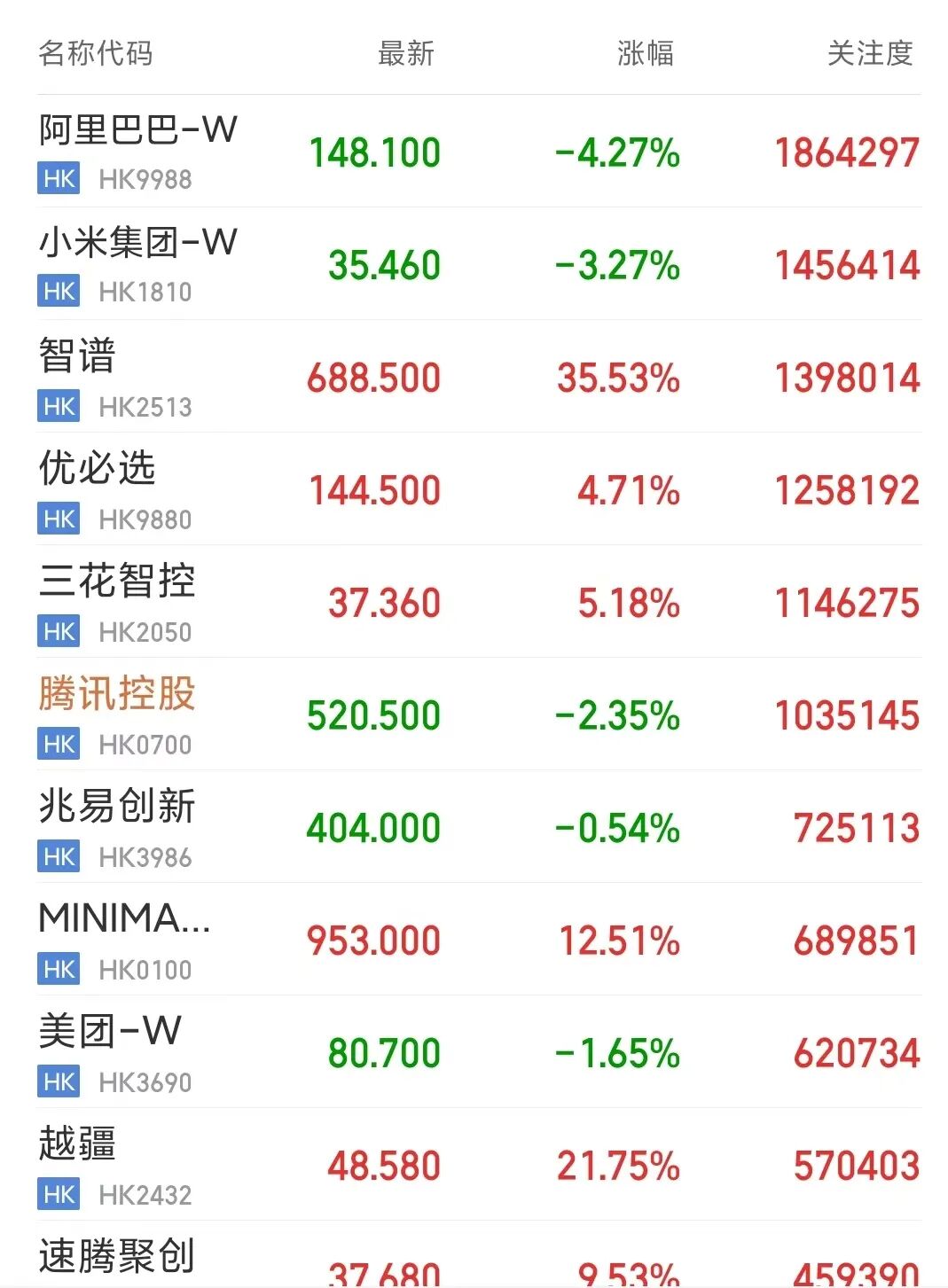Click the red price 953.000 of MINIMA
The width and height of the screenshot is (948, 1288).
pyautogui.click(x=372, y=941)
